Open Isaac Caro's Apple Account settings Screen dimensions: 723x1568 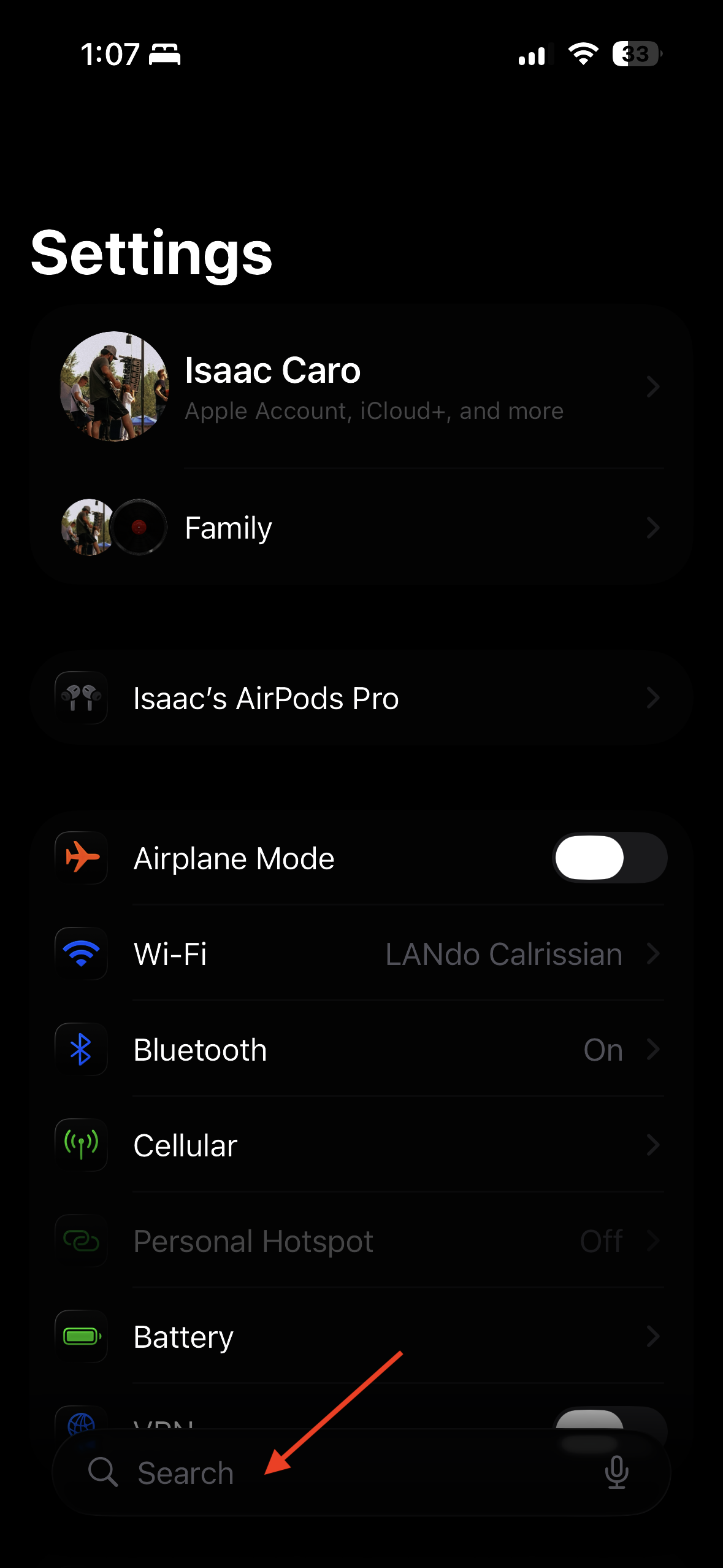point(362,387)
